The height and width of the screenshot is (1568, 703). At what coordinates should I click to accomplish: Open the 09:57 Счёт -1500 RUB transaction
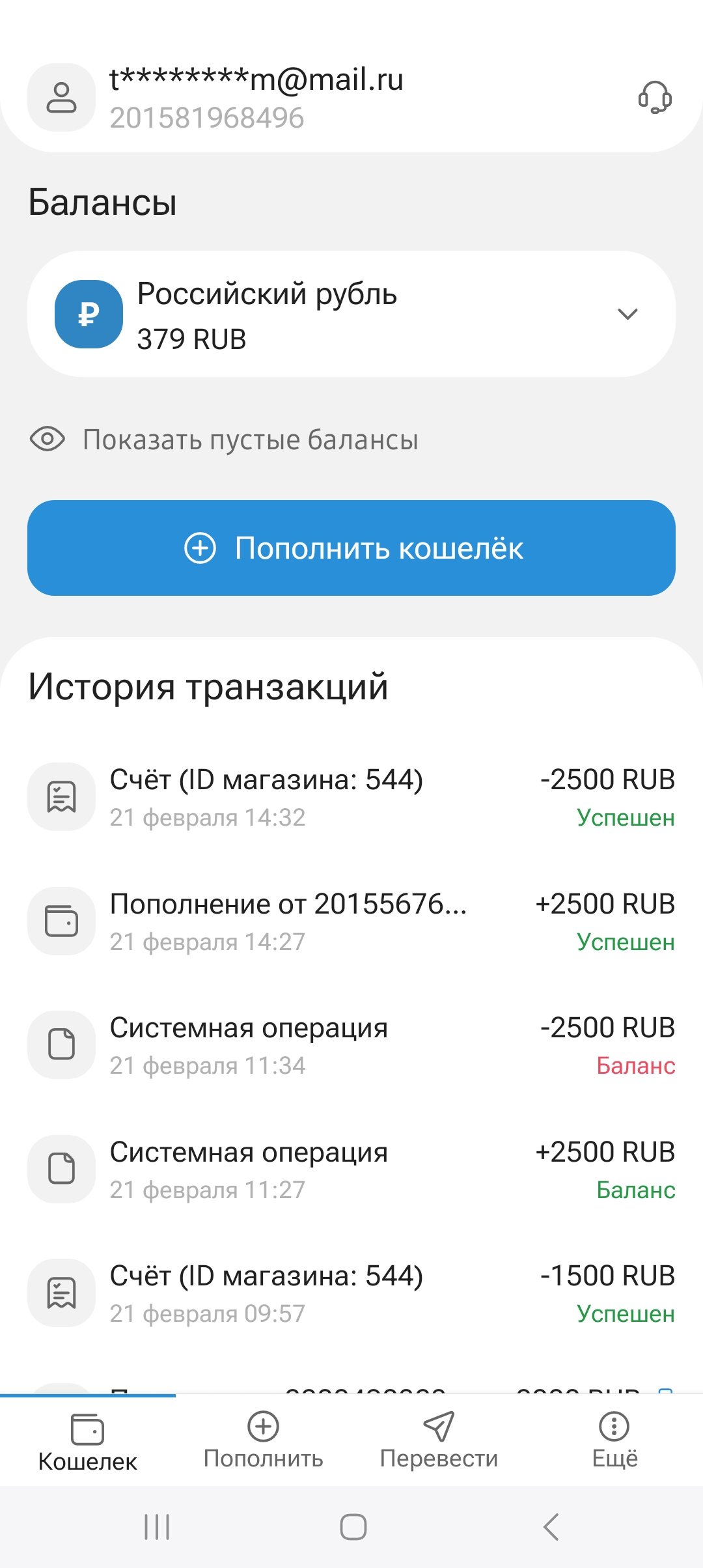[x=351, y=1293]
